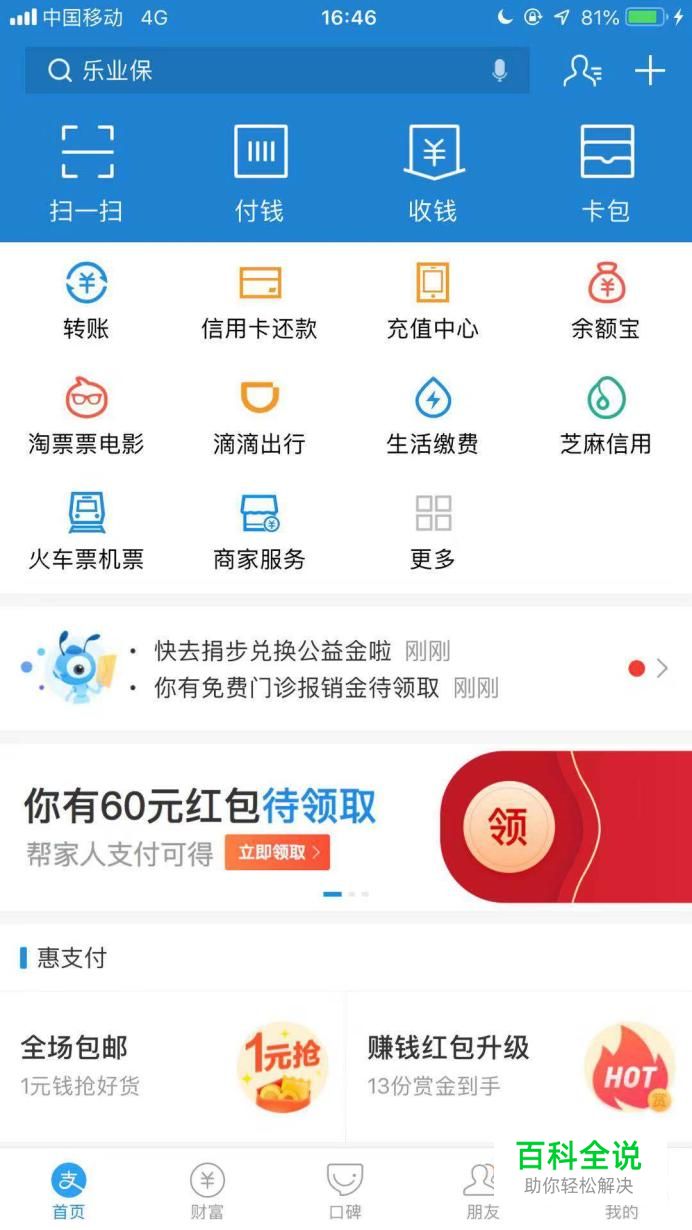
Task: Open the plus menu at top right
Action: point(650,71)
